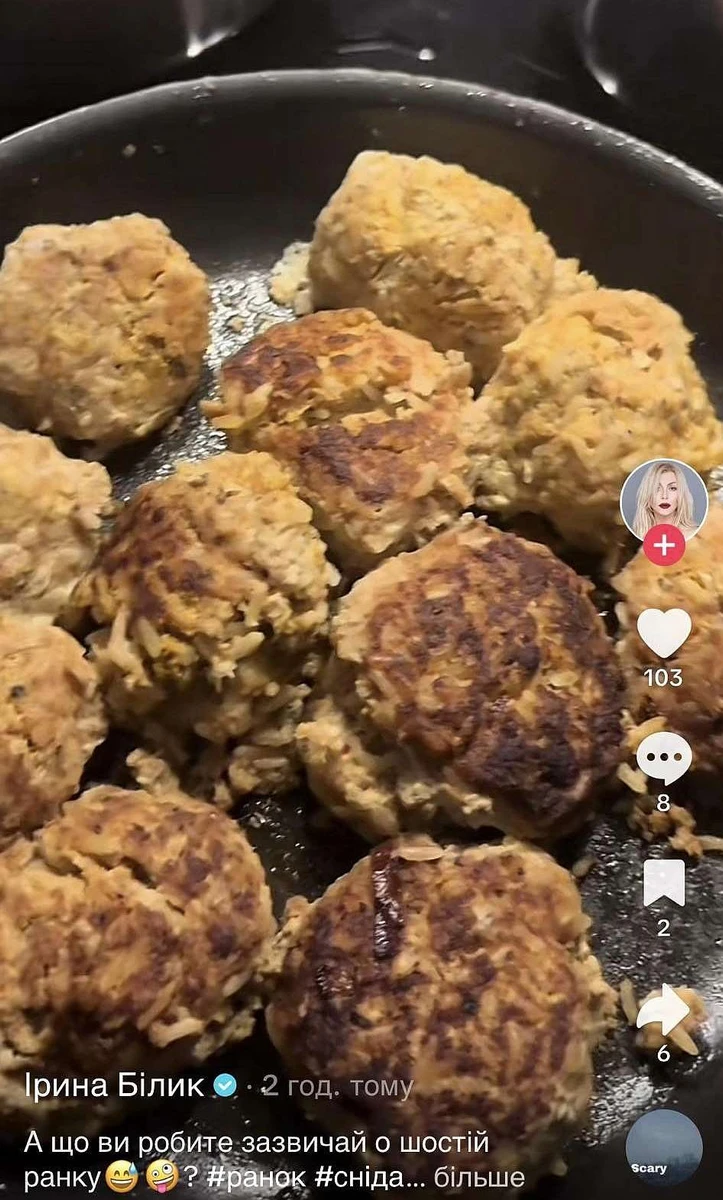
Task: Tap the username Ірина Білик
Action: pyautogui.click(x=114, y=1085)
